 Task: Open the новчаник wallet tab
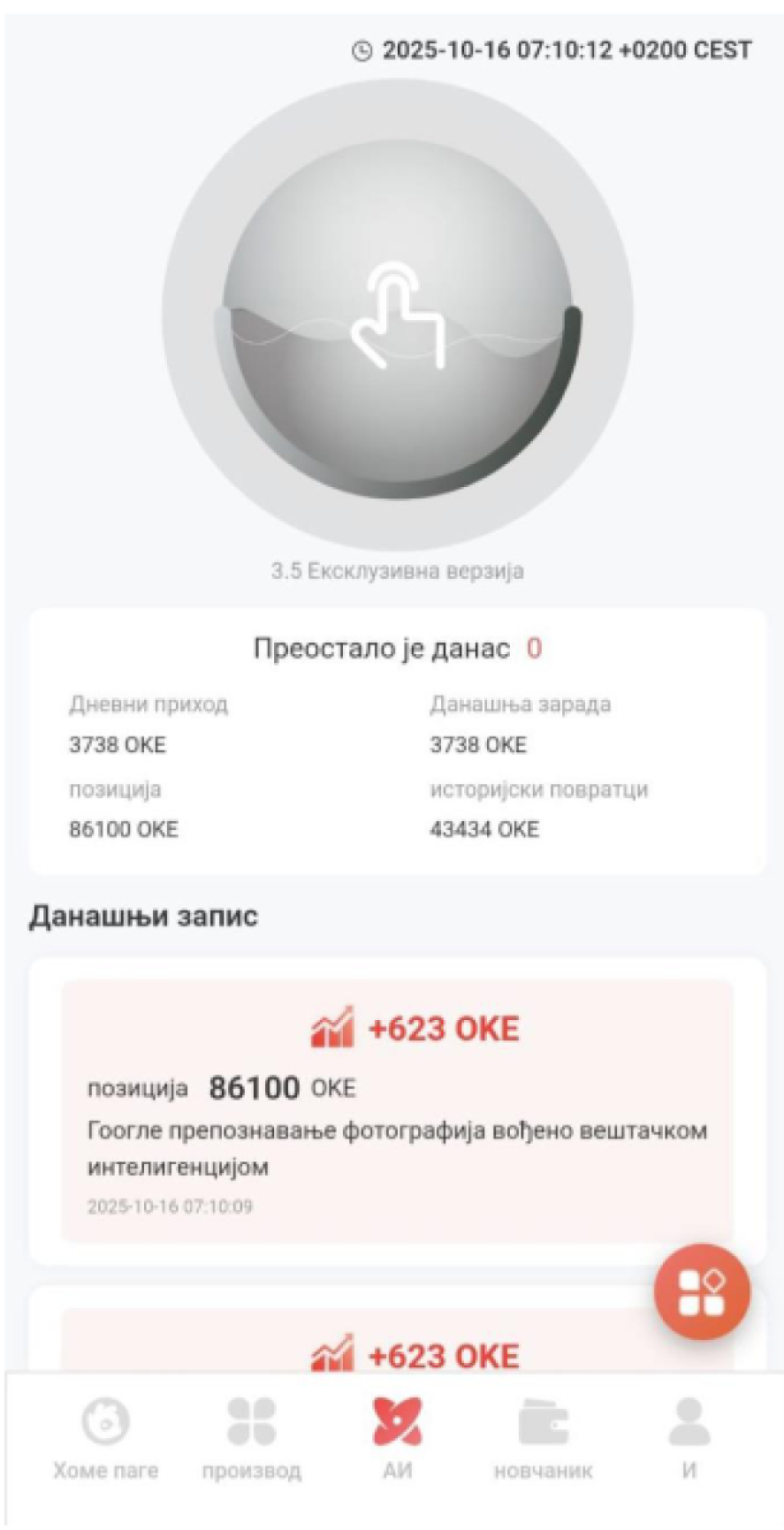coord(543,1437)
